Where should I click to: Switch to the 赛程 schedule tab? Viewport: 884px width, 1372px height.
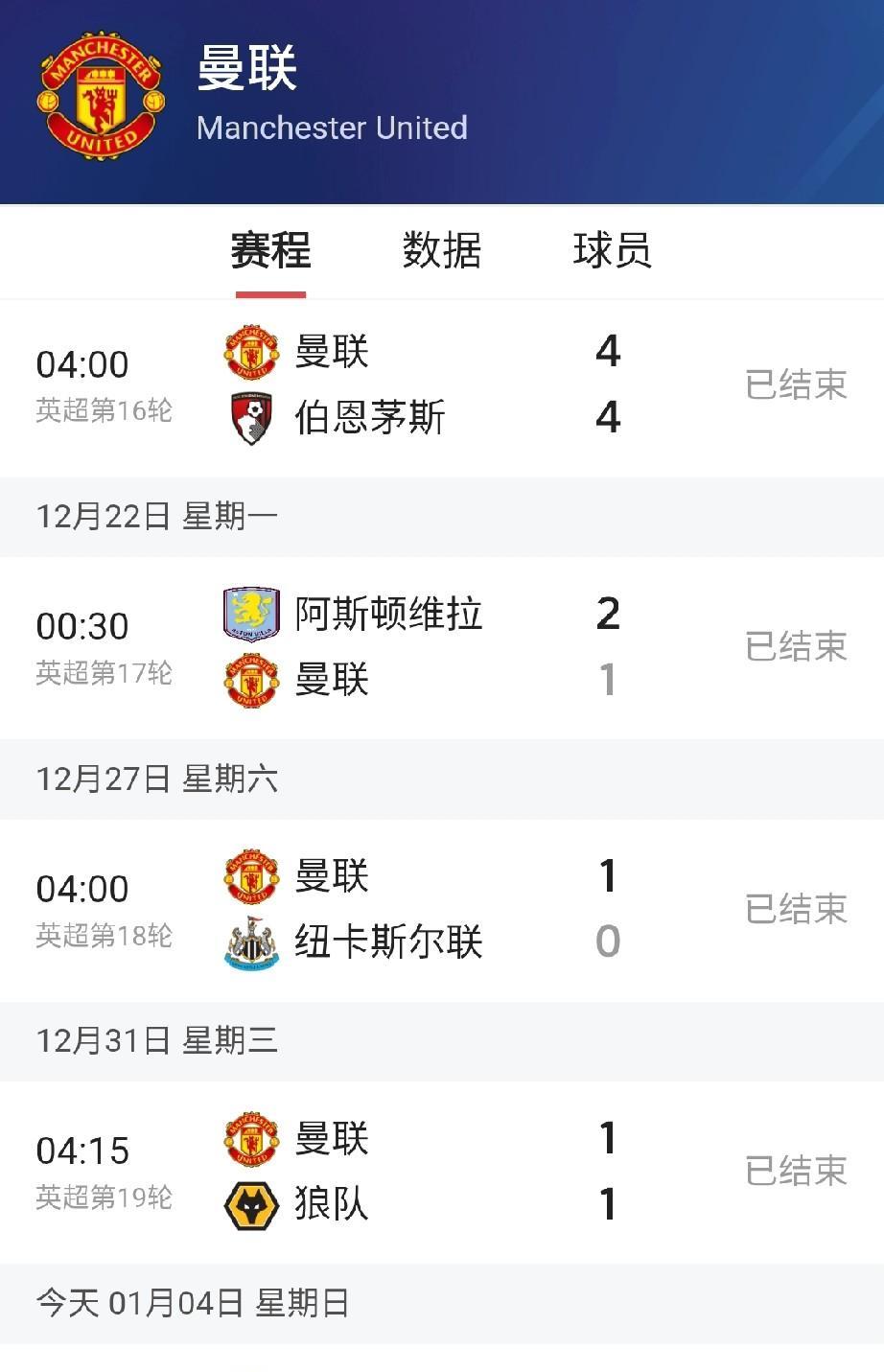pyautogui.click(x=270, y=251)
